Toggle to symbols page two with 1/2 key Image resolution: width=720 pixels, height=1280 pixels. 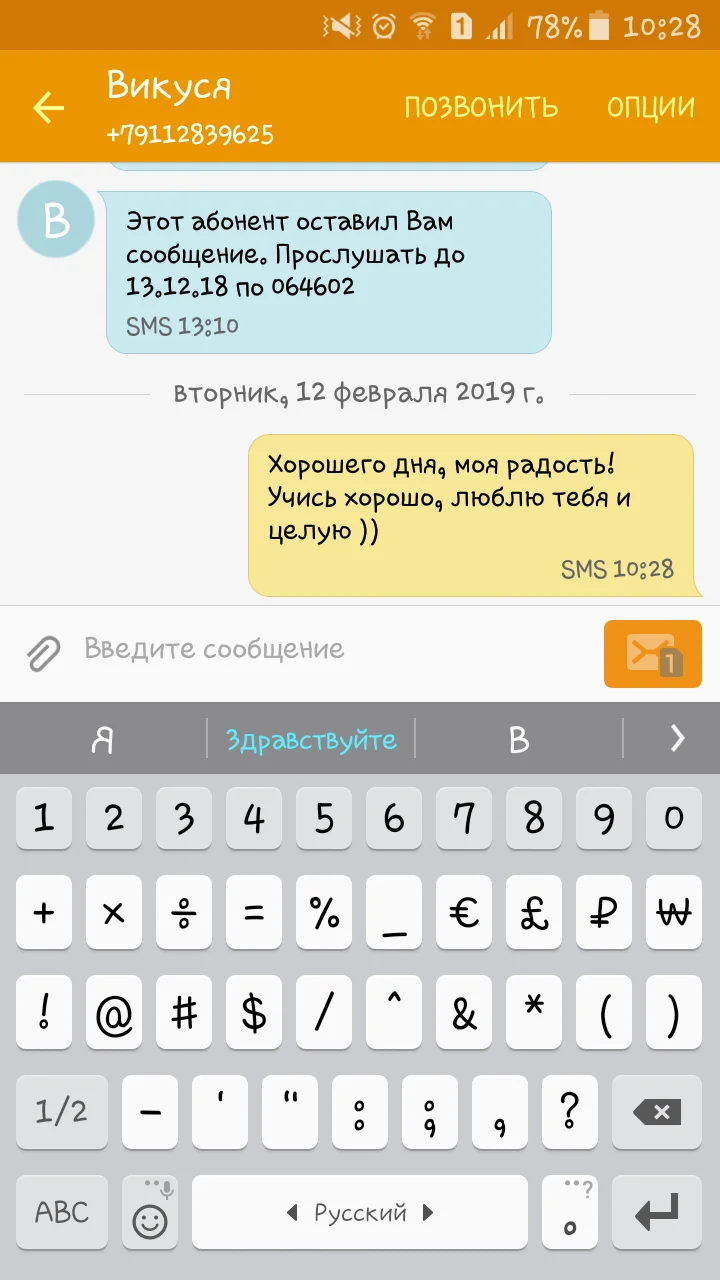point(61,1111)
